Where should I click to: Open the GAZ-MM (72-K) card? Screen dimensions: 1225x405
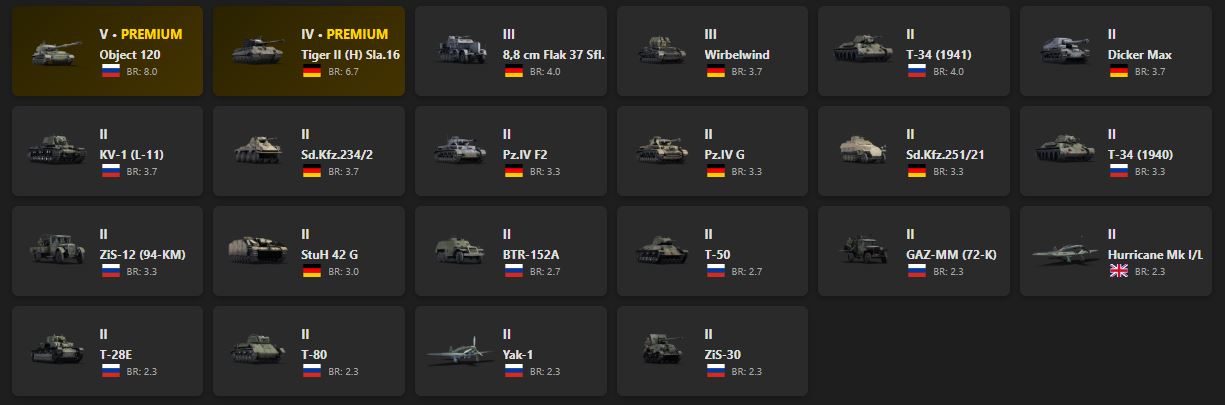coord(915,251)
